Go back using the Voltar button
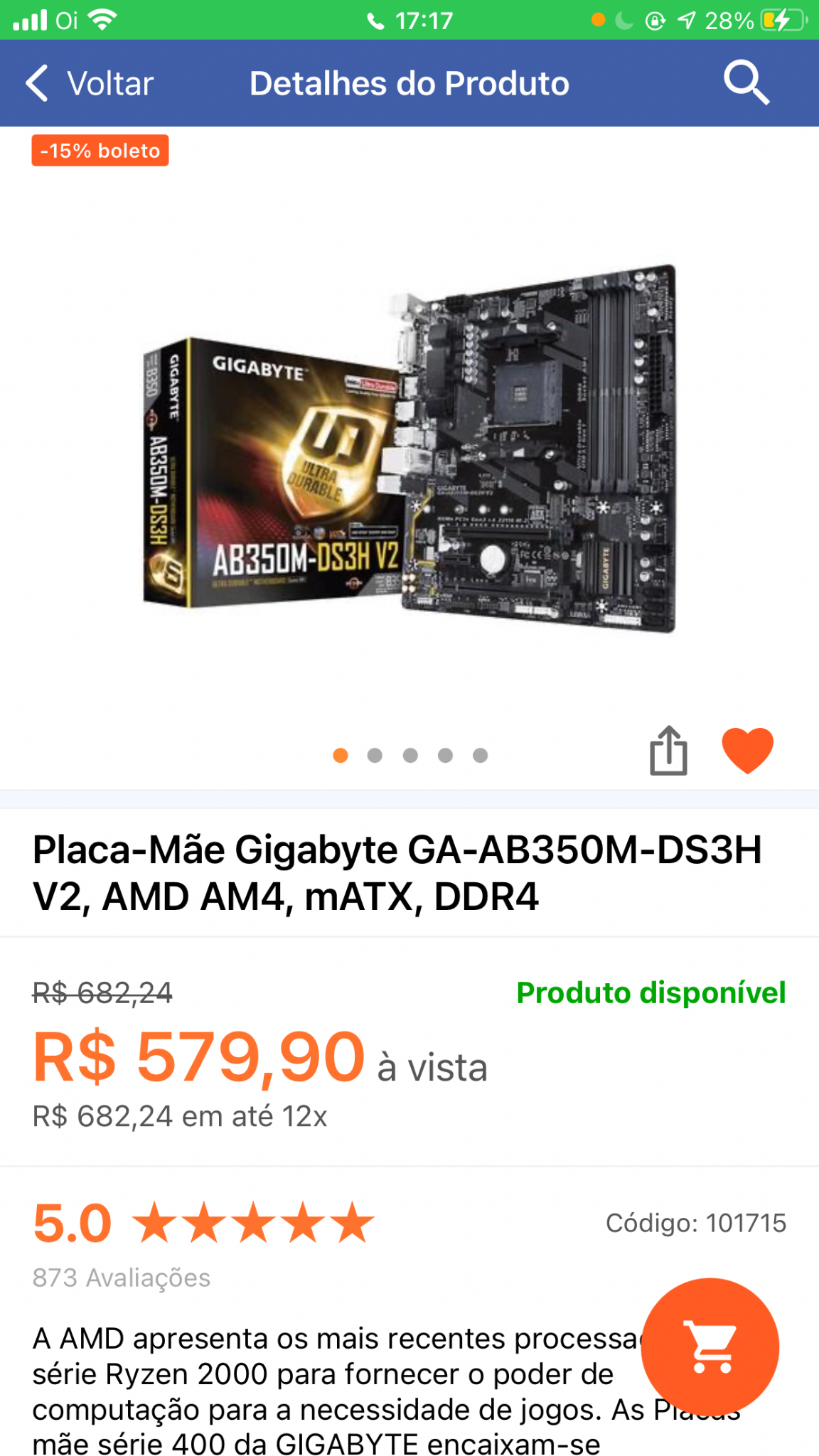This screenshot has width=819, height=1456. [90, 83]
